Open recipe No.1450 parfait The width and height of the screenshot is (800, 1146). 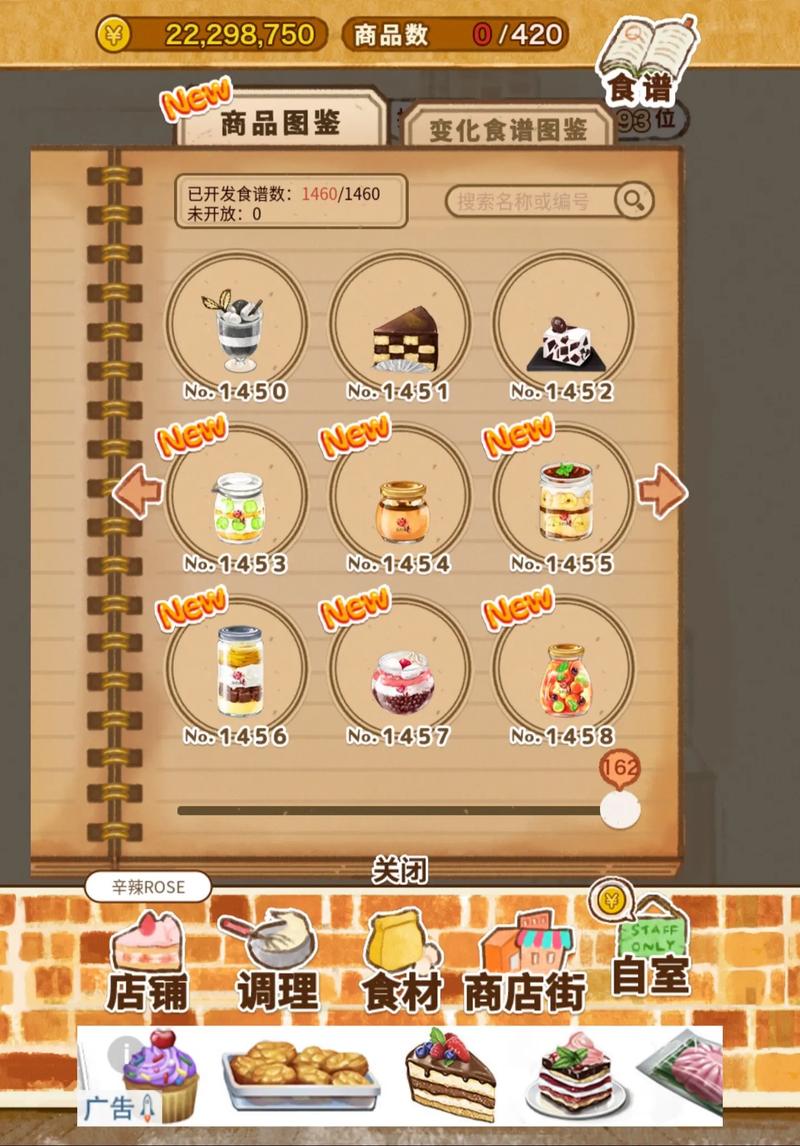pos(236,323)
